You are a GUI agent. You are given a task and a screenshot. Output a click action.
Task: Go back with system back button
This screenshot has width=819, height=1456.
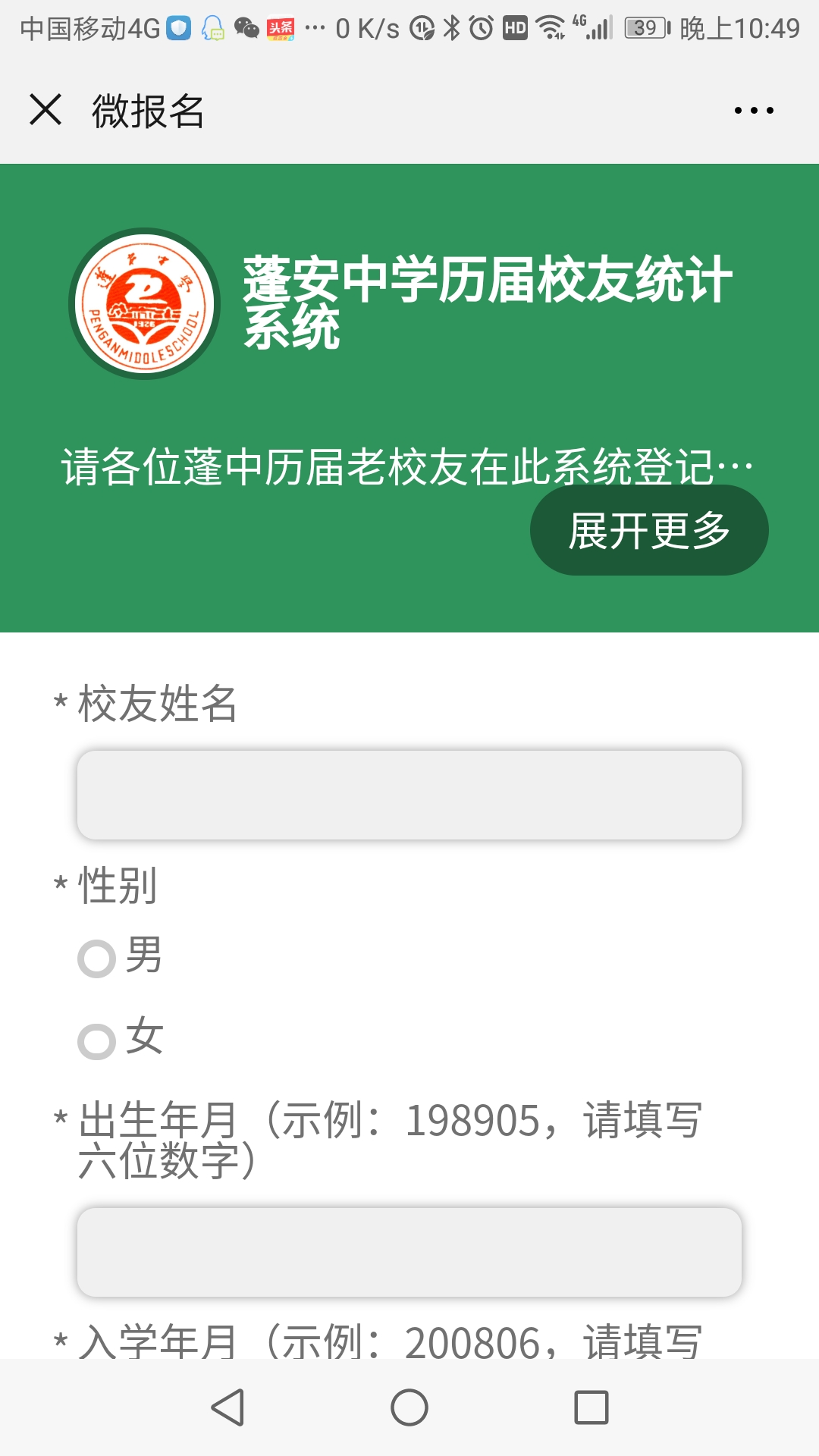click(227, 1407)
